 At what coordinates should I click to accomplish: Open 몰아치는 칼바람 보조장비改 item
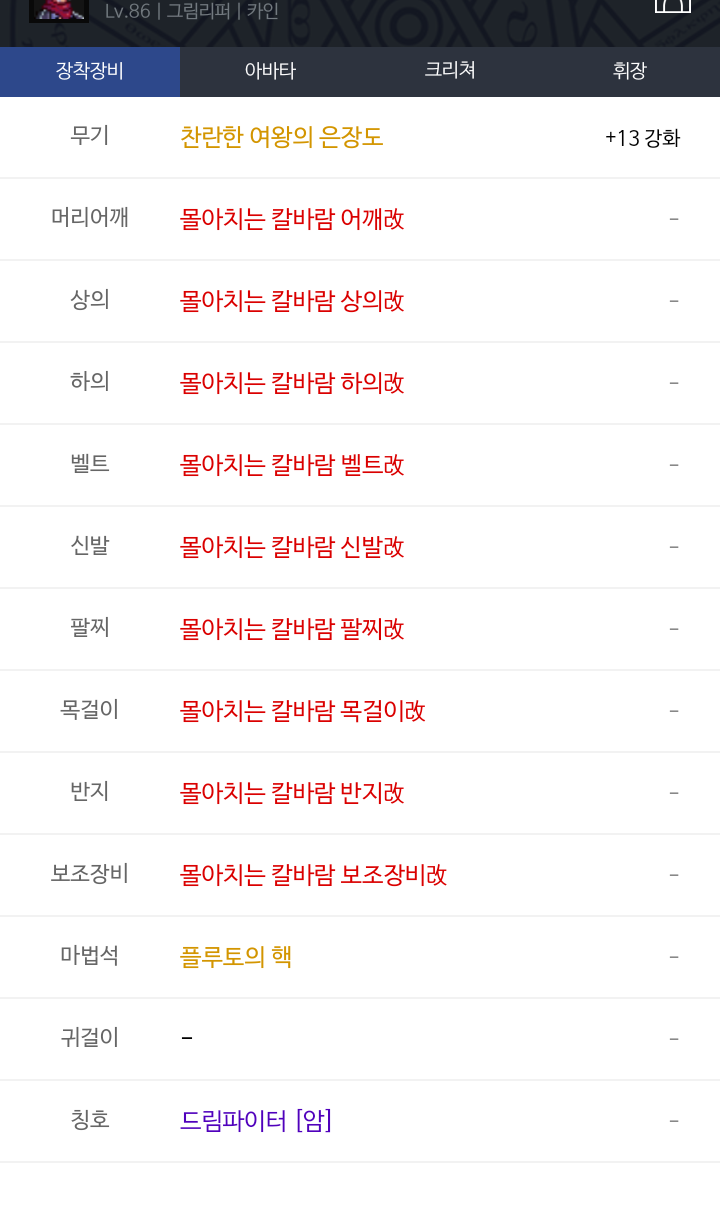[314, 875]
